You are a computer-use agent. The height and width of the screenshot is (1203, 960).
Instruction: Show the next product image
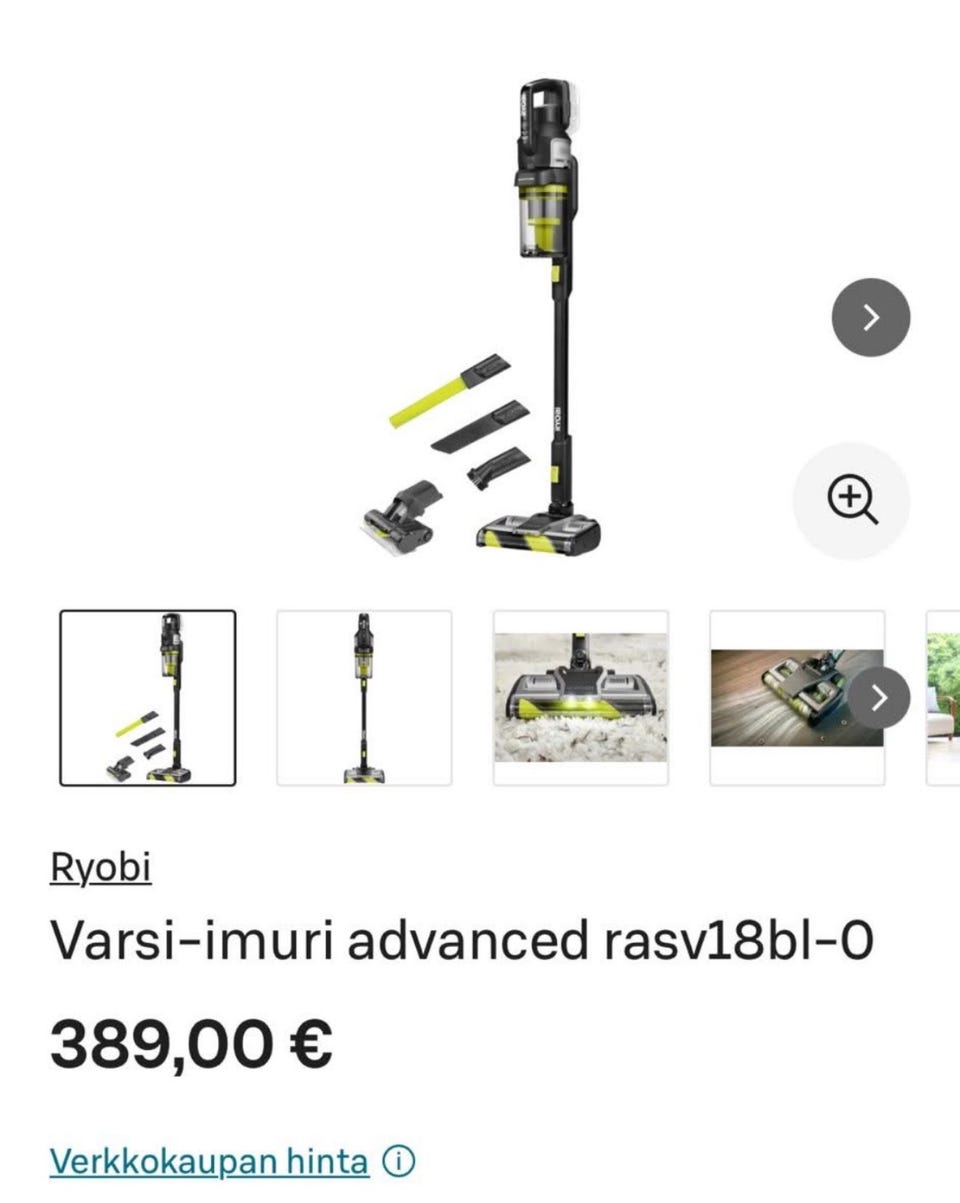(x=870, y=317)
